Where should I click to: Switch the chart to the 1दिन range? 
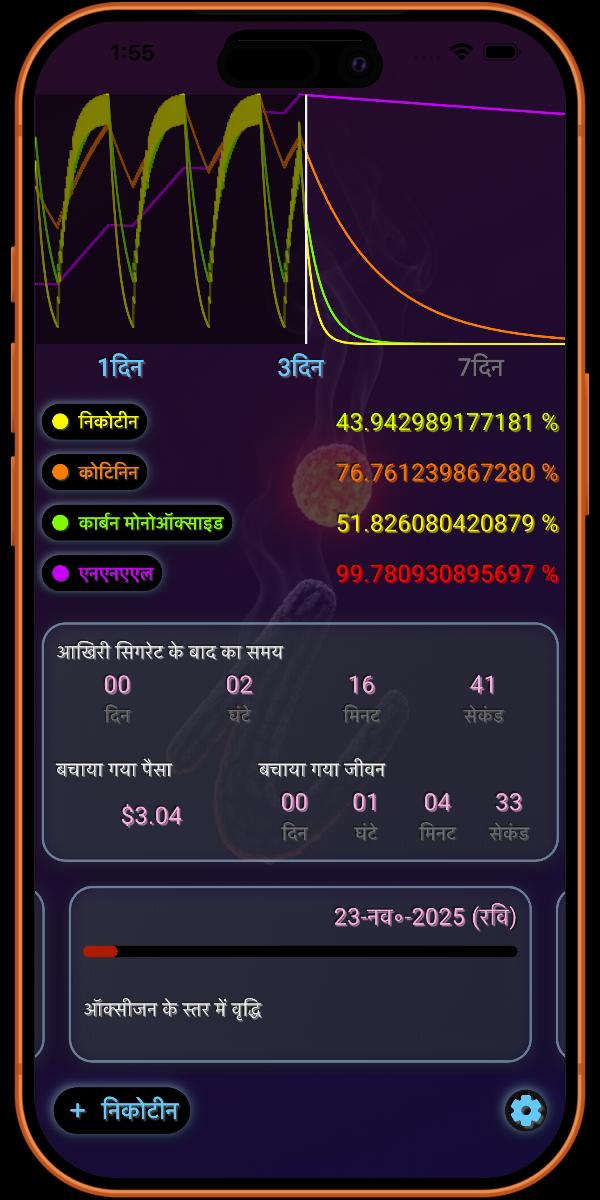point(120,368)
